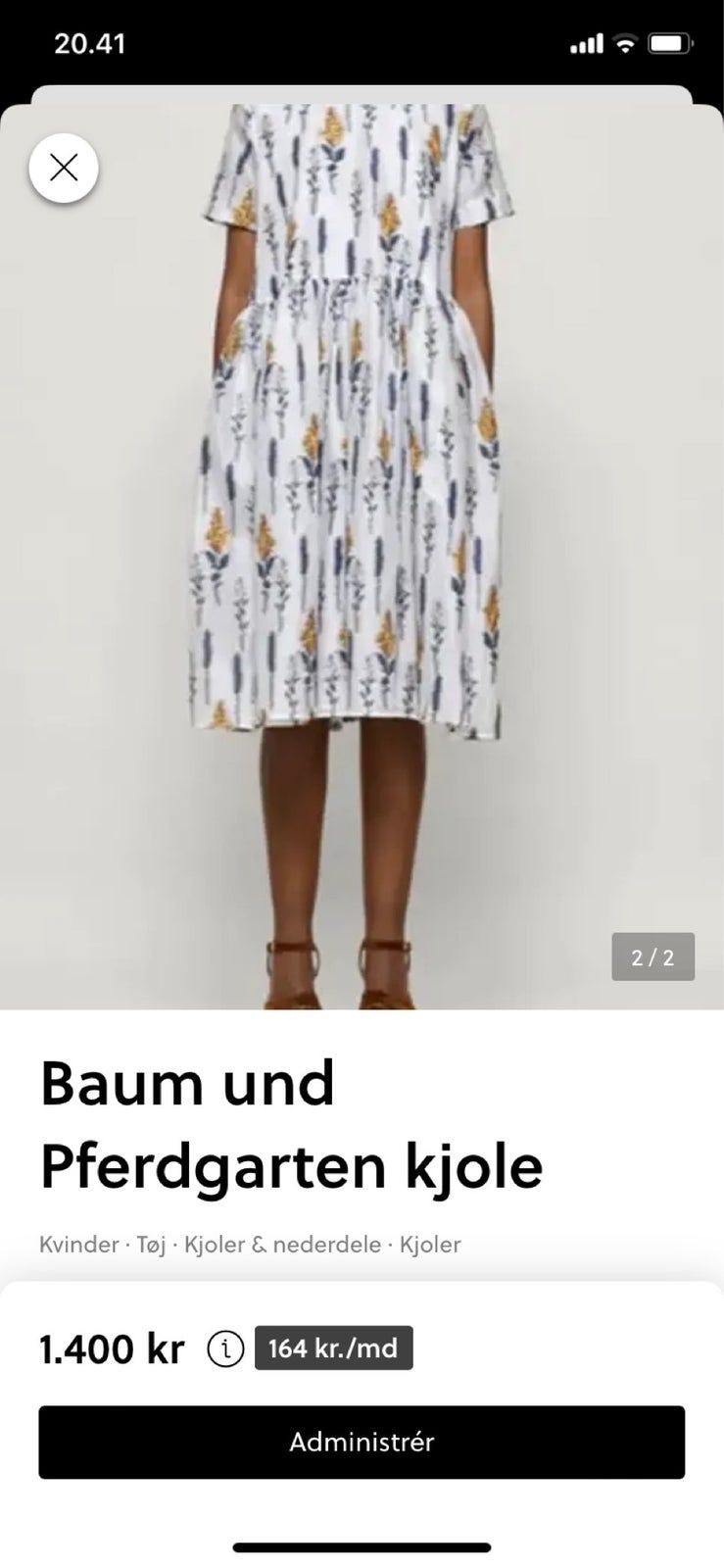This screenshot has height=1568, width=724.
Task: Tap the '164 kr./md' financing badge
Action: tap(334, 1348)
